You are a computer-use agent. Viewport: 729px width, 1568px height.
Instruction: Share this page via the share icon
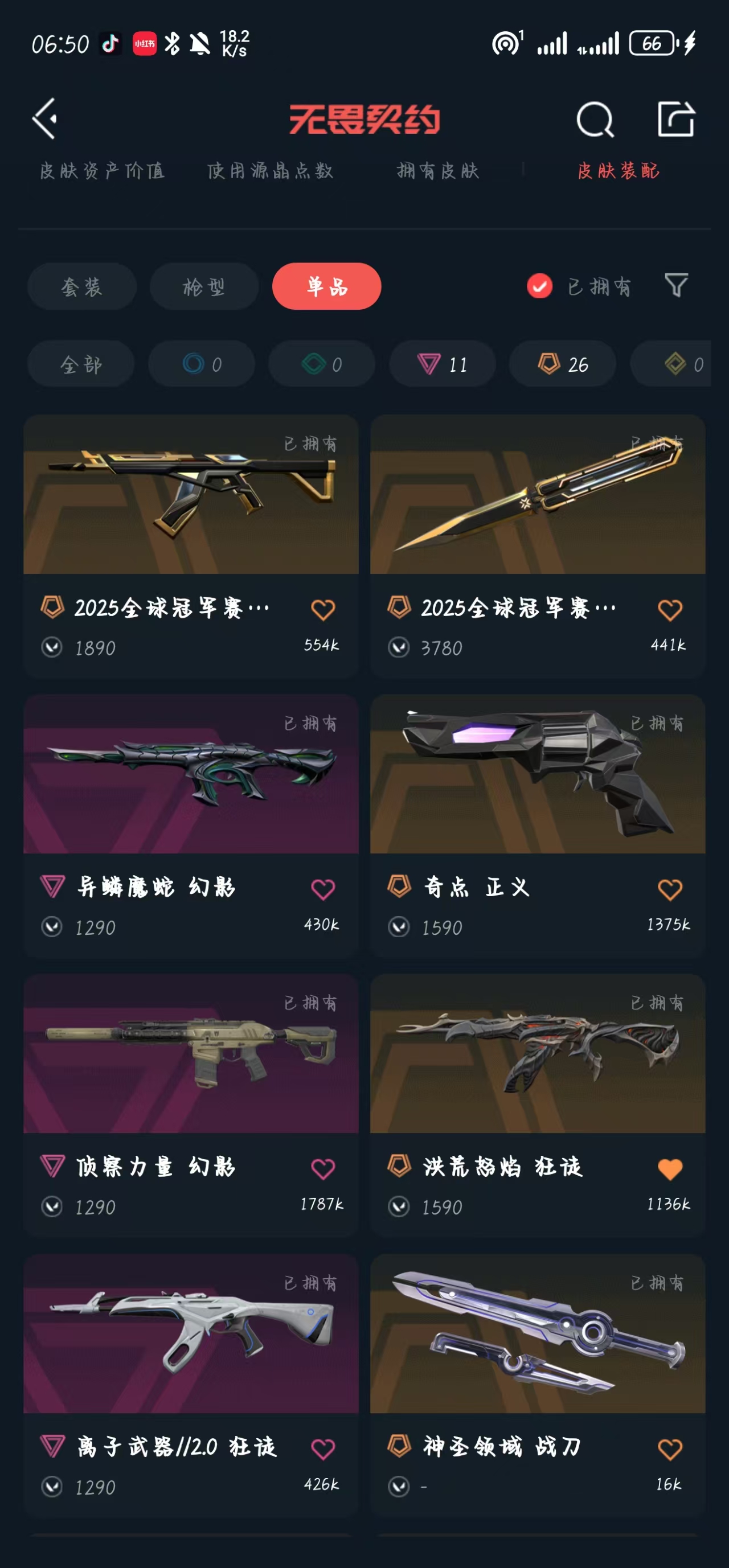coord(676,118)
